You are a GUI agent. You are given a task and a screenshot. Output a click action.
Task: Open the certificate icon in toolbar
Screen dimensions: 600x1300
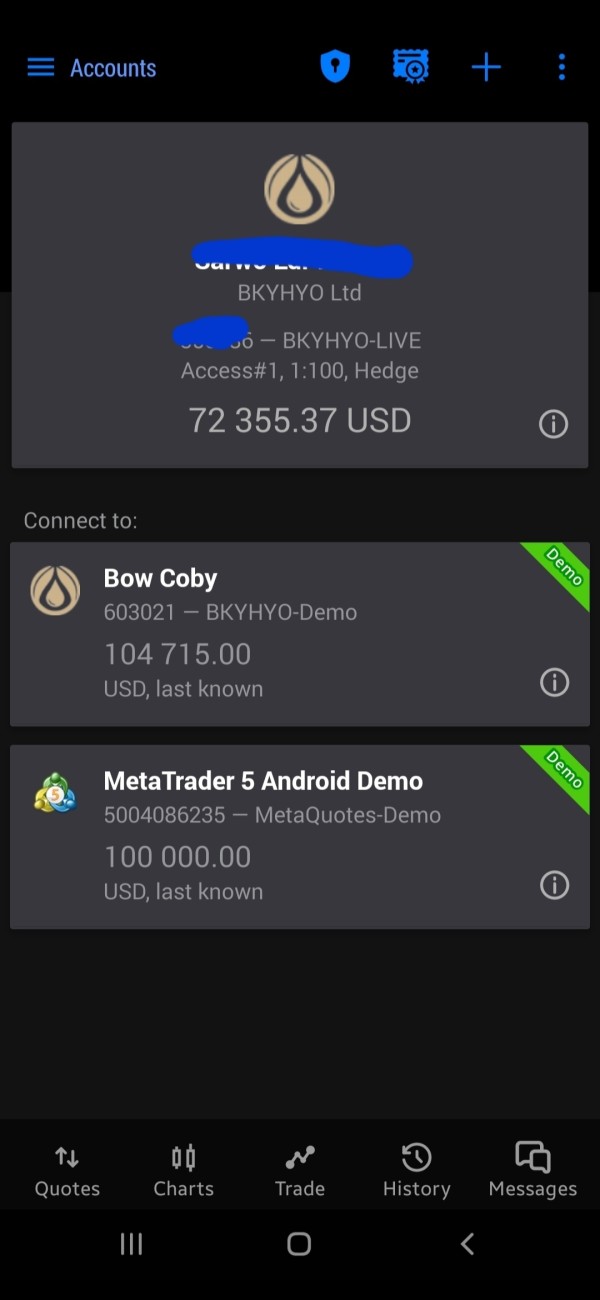pos(411,67)
